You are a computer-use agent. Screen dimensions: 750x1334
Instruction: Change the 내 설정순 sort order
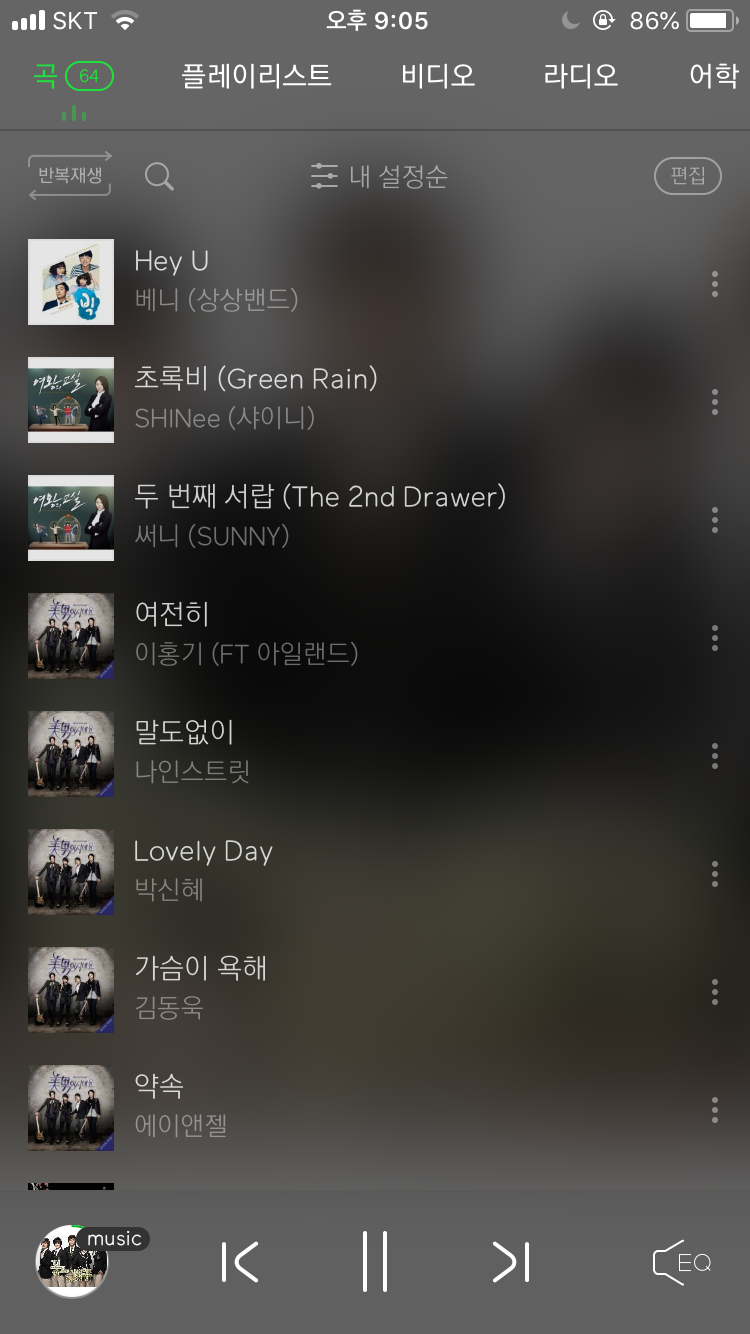point(380,177)
